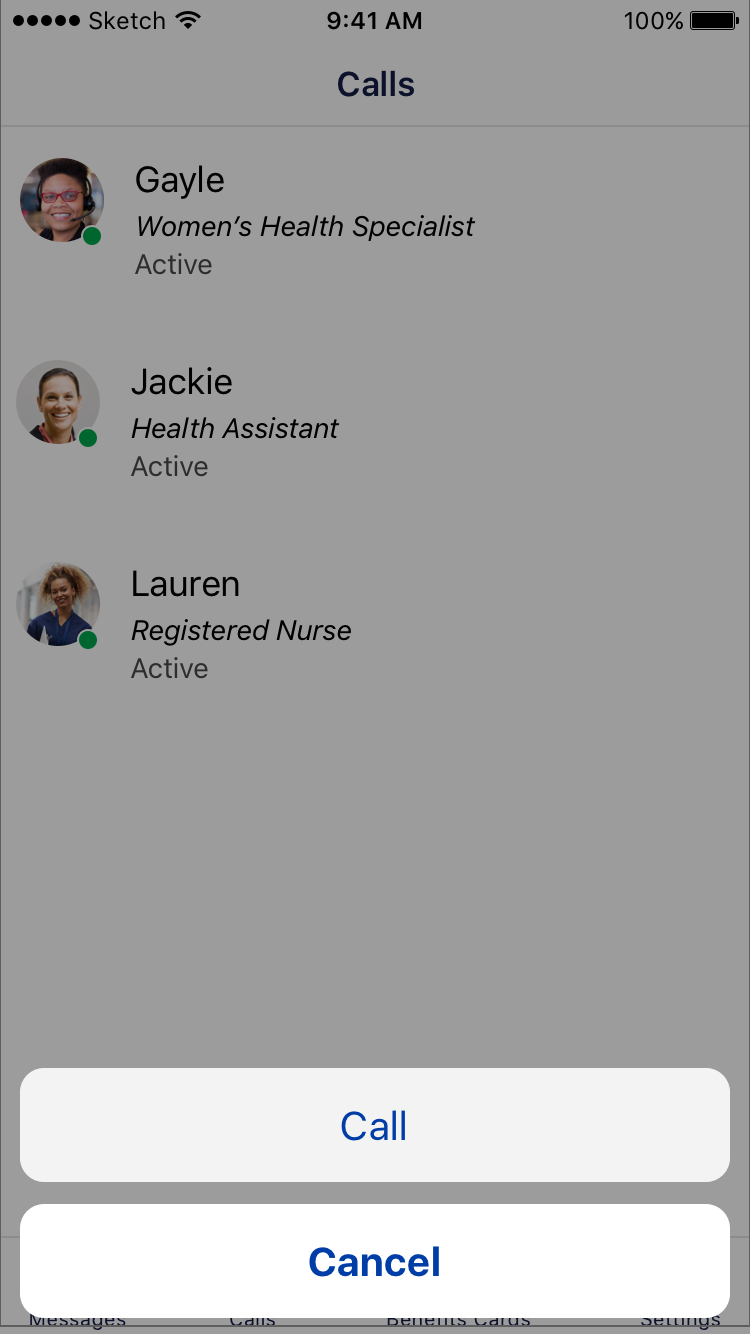The height and width of the screenshot is (1334, 750).
Task: Cancel the call action sheet
Action: coord(374,1262)
